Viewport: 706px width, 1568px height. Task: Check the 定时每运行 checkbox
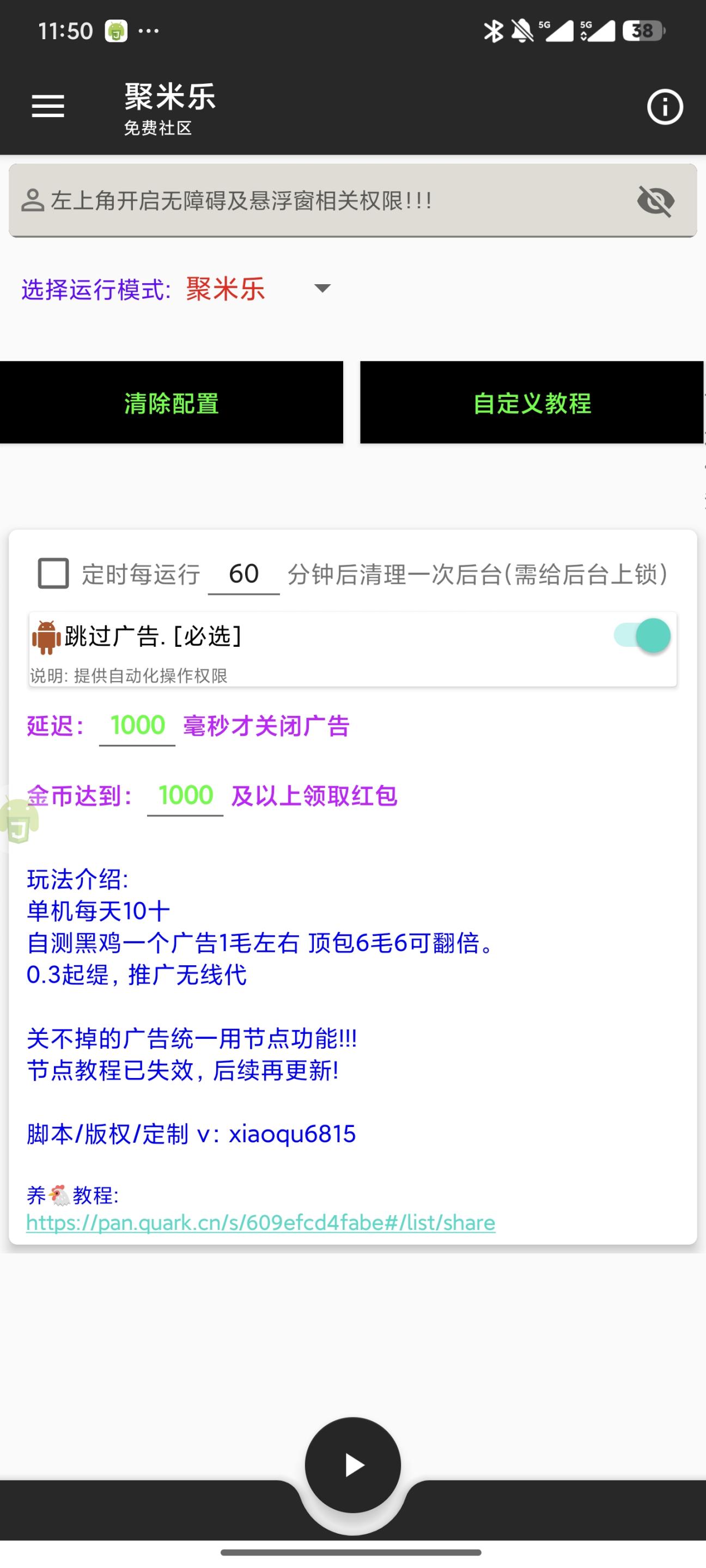pyautogui.click(x=53, y=573)
